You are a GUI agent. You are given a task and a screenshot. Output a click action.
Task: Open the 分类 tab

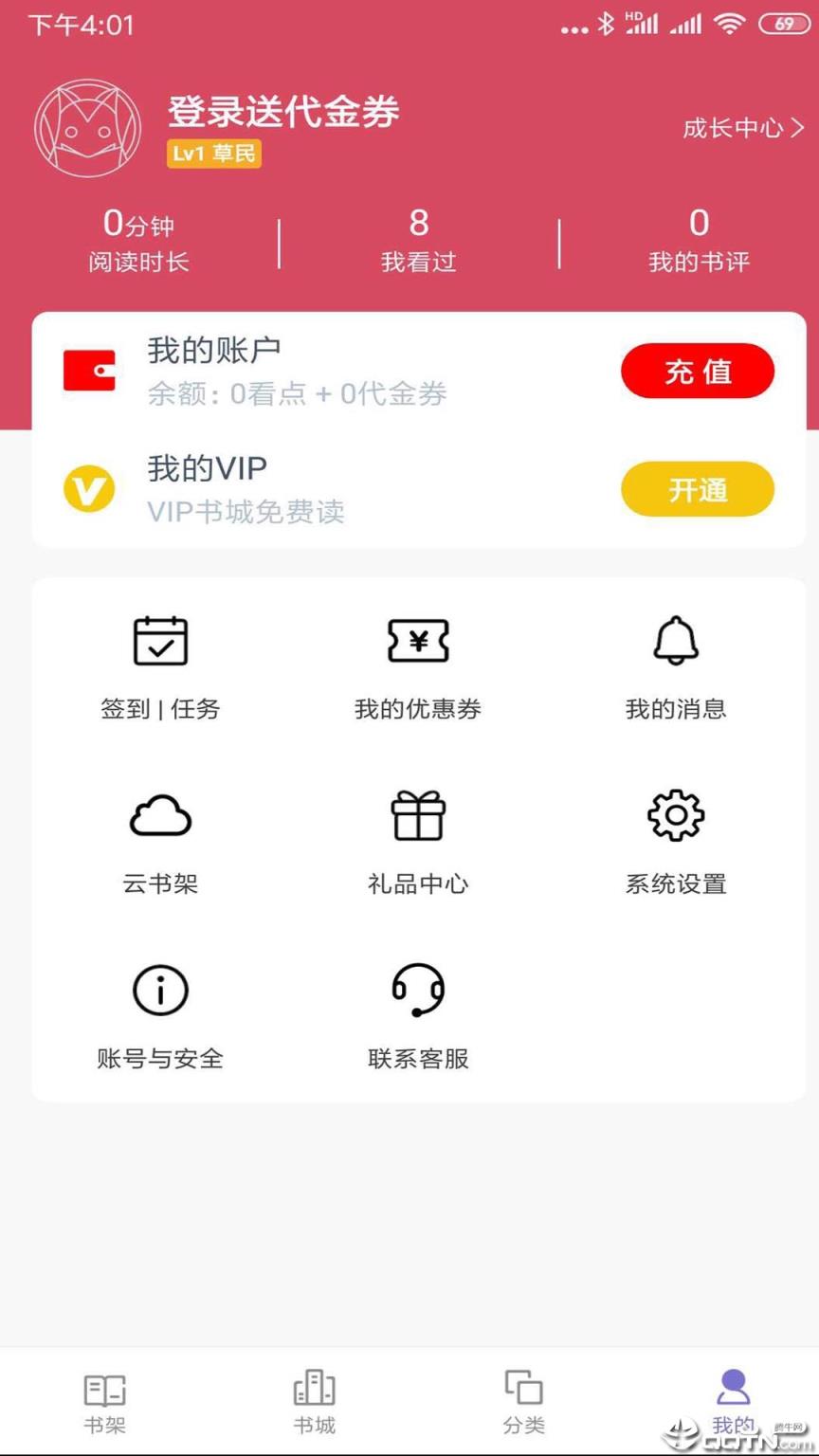point(523,1403)
